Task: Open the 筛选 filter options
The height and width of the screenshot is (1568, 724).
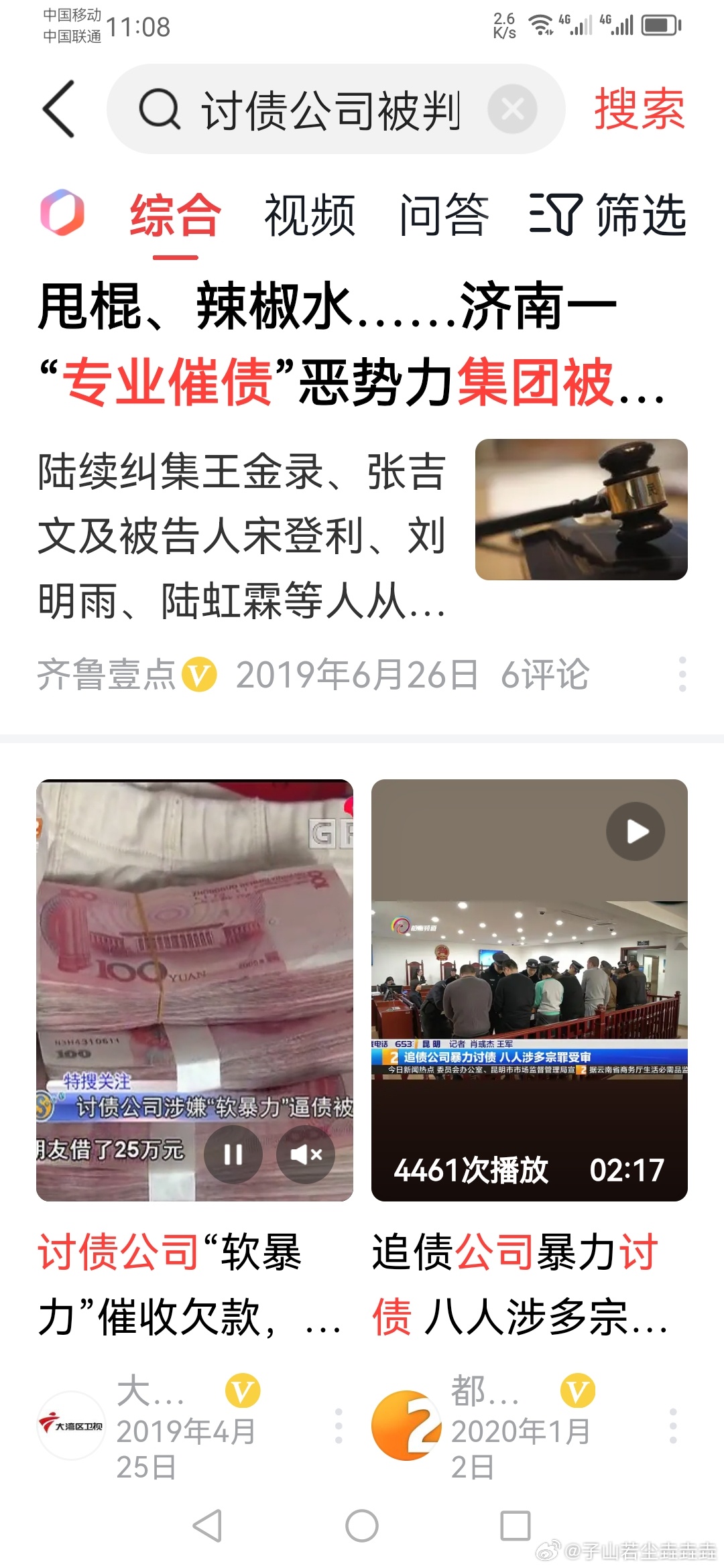Action: point(608,215)
